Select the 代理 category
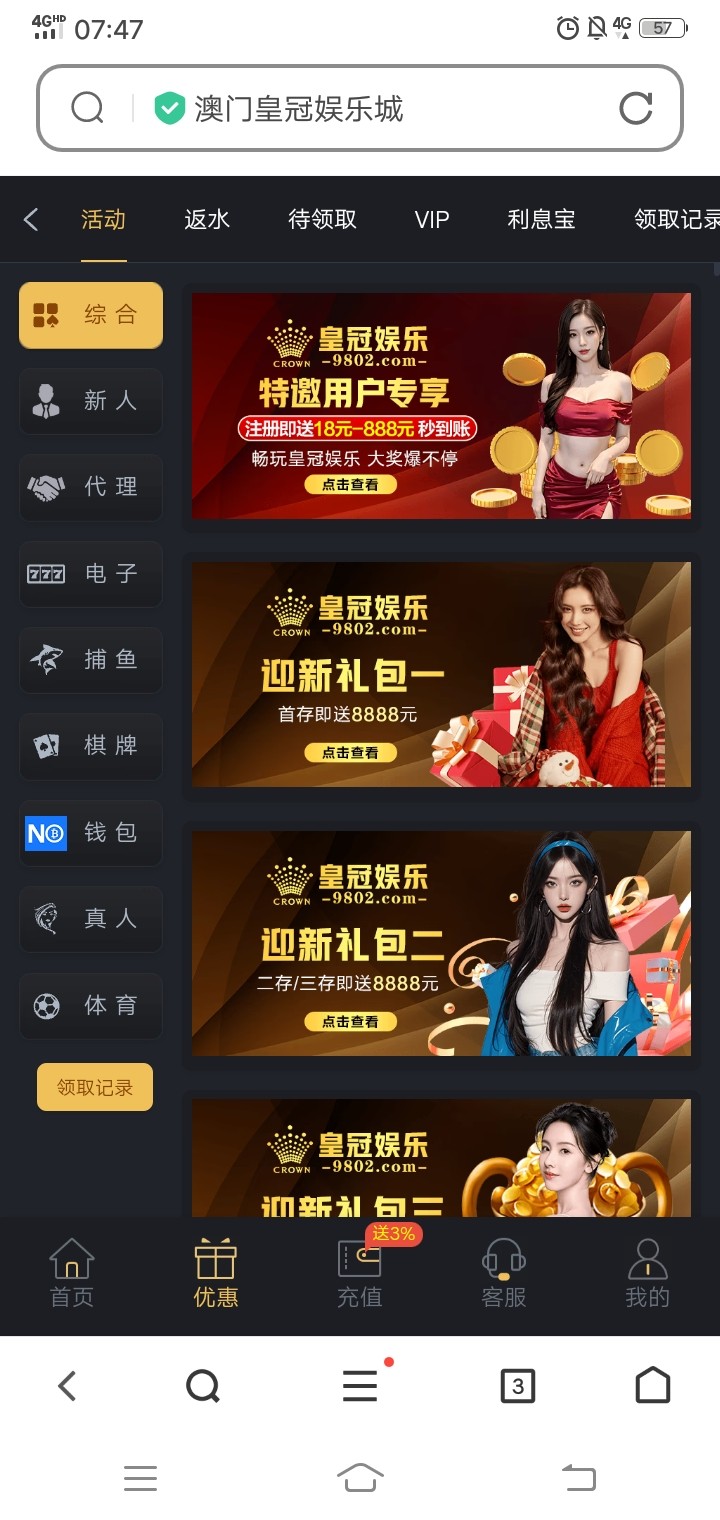This screenshot has height=1520, width=720. [x=91, y=487]
